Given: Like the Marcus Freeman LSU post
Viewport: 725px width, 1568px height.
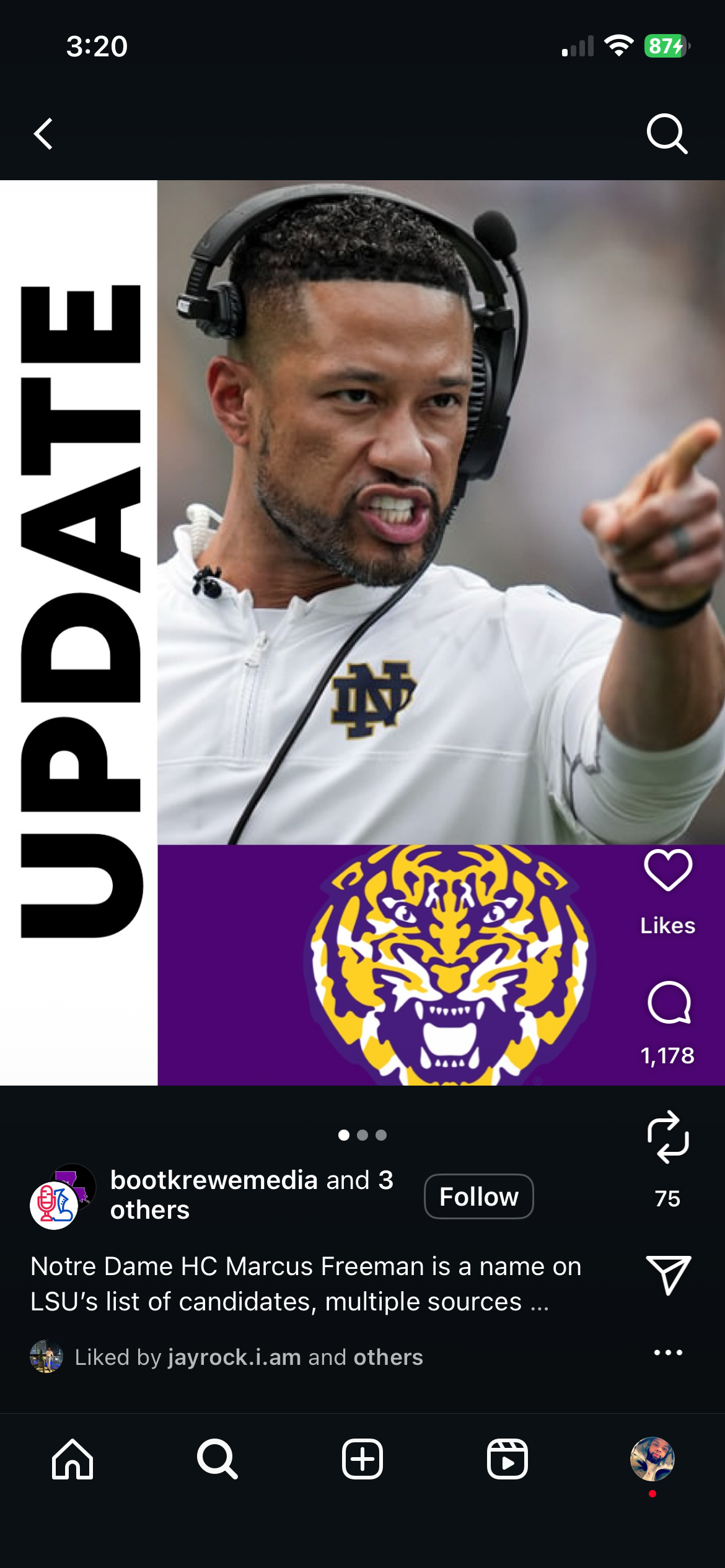Looking at the screenshot, I should [667, 870].
